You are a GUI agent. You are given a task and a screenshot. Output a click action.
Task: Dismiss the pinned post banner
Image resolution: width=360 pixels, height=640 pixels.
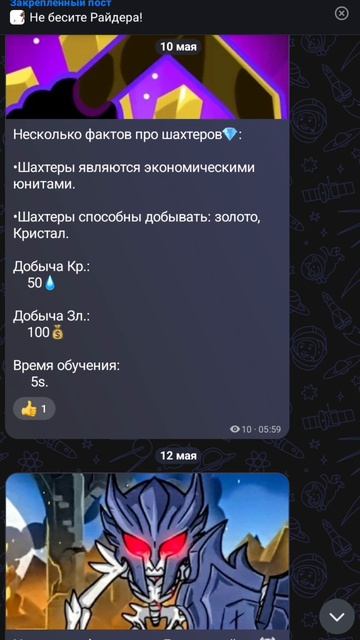[x=341, y=14]
